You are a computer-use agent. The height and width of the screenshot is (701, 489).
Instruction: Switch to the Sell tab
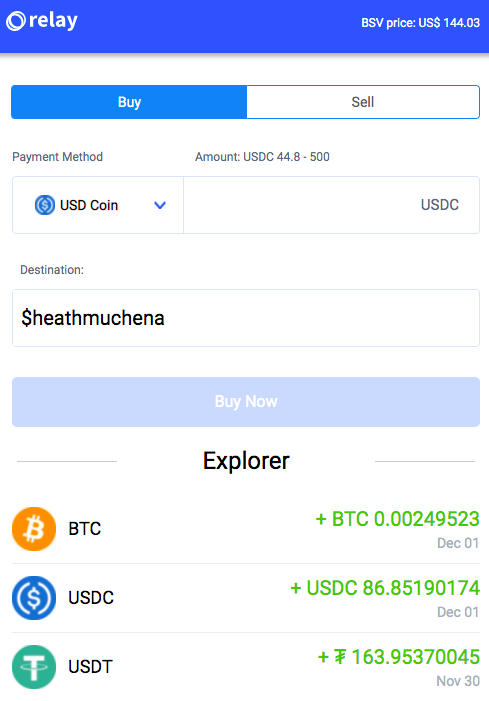363,102
